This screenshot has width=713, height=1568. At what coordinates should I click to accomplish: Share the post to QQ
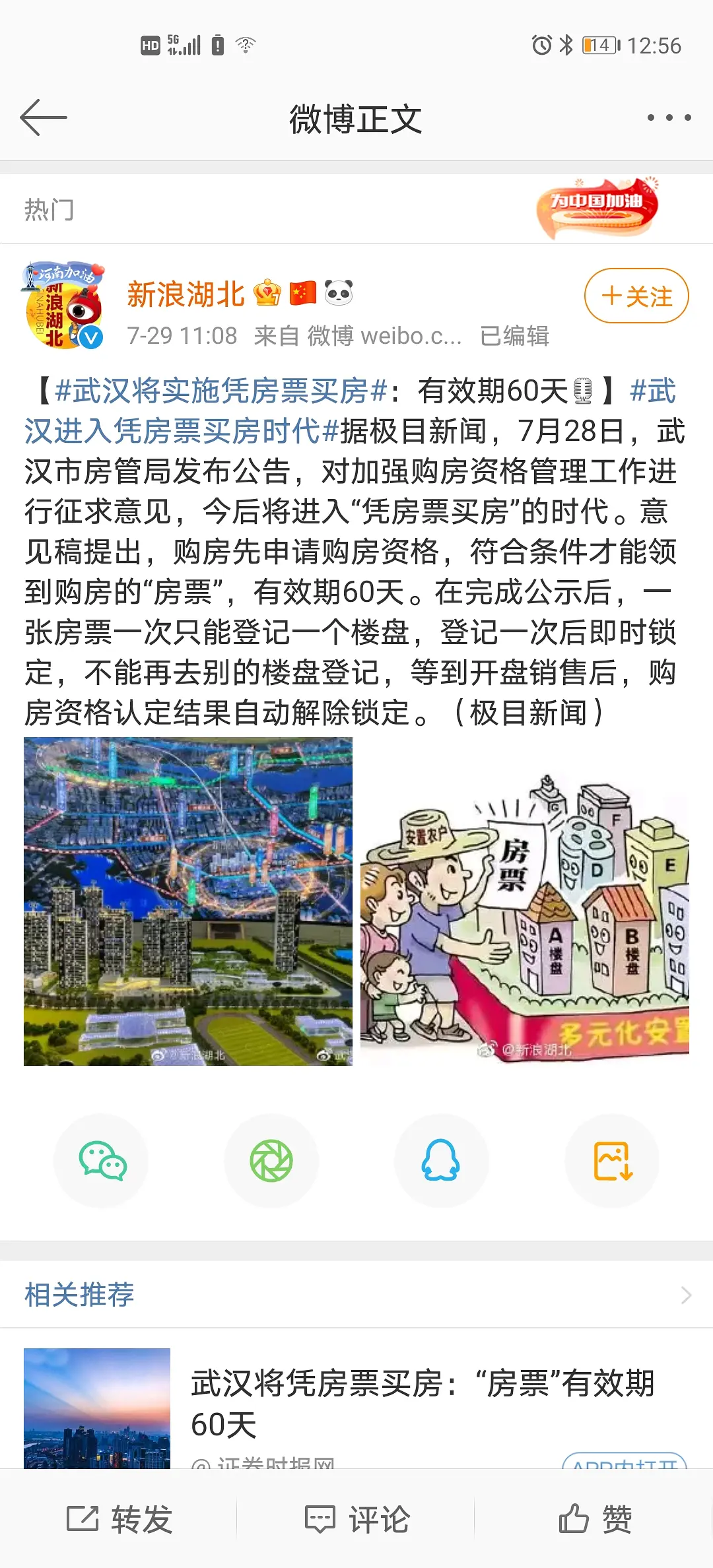click(441, 1161)
